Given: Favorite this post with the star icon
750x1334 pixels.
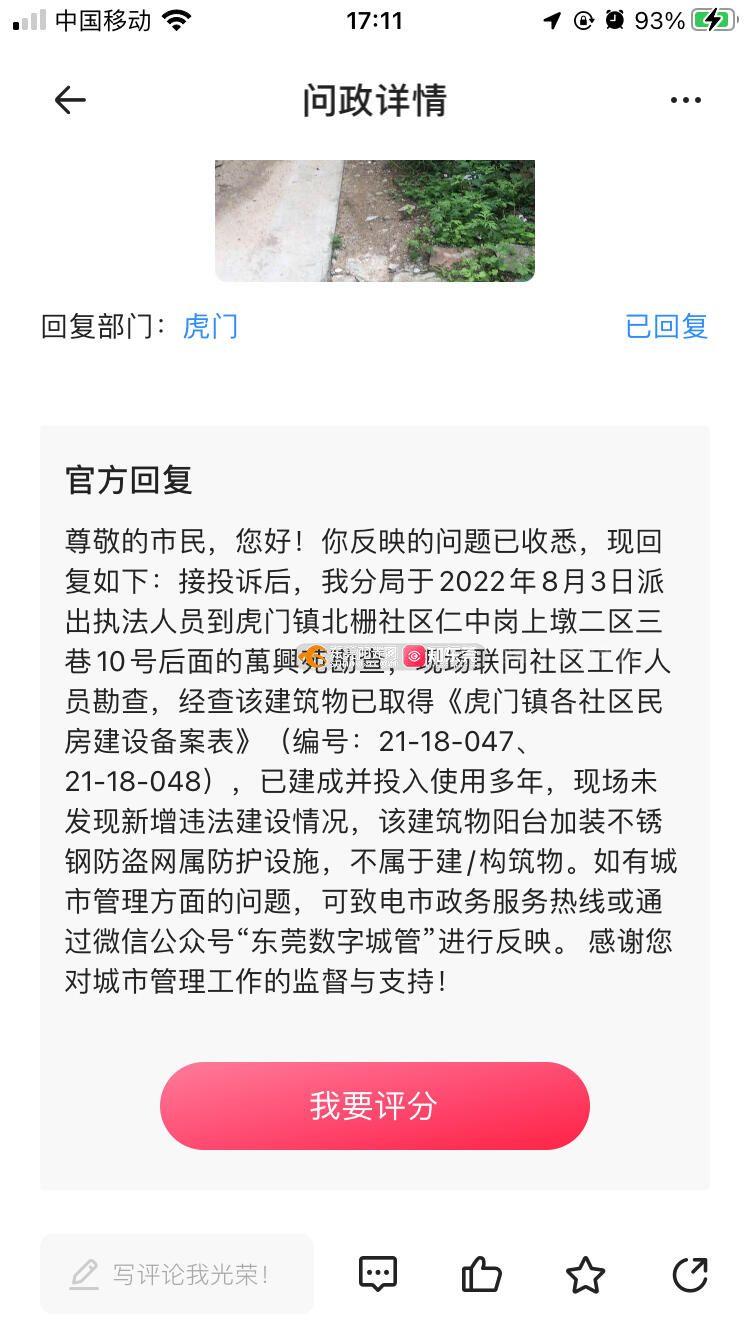Looking at the screenshot, I should 585,1275.
